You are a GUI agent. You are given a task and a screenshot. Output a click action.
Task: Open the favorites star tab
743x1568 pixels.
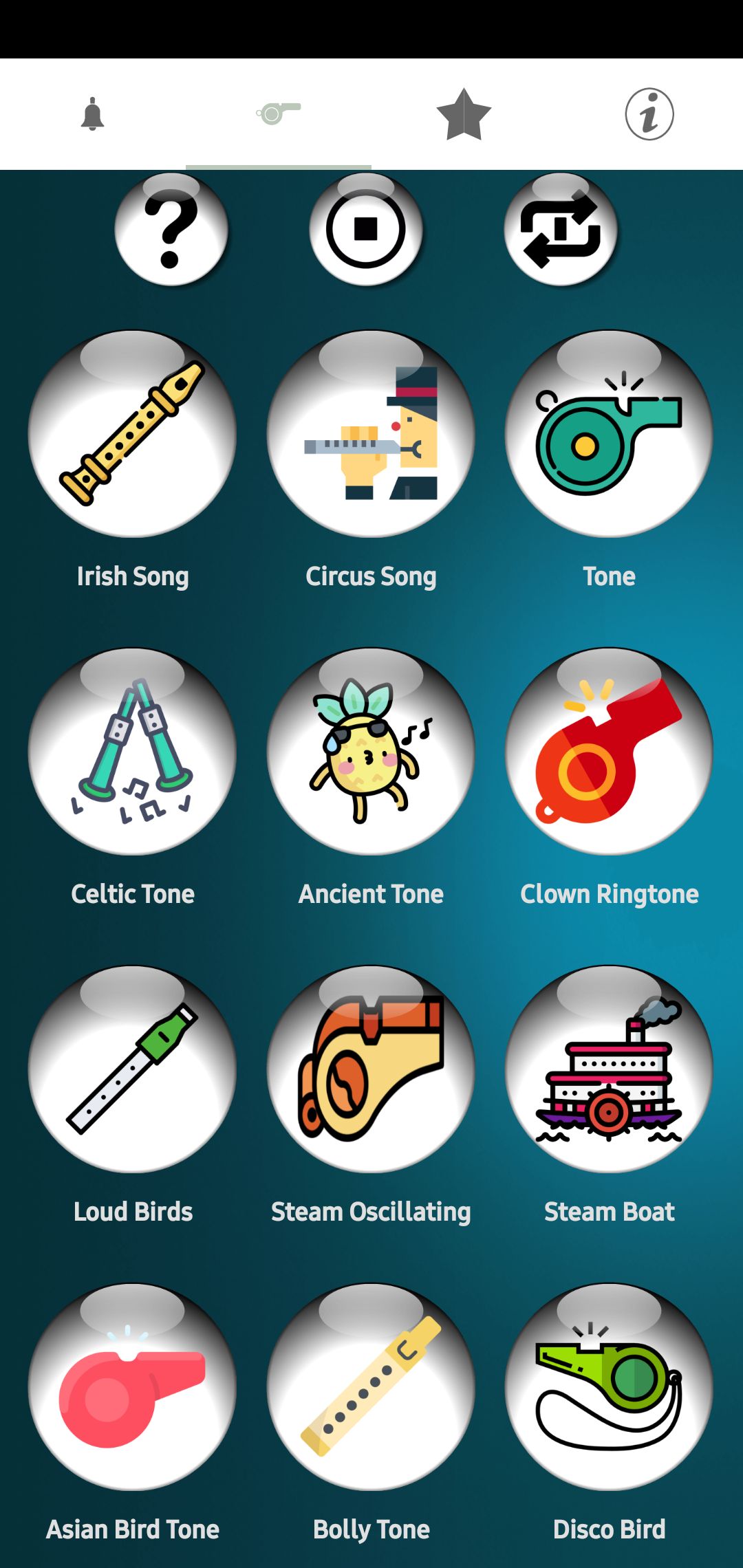tap(464, 114)
